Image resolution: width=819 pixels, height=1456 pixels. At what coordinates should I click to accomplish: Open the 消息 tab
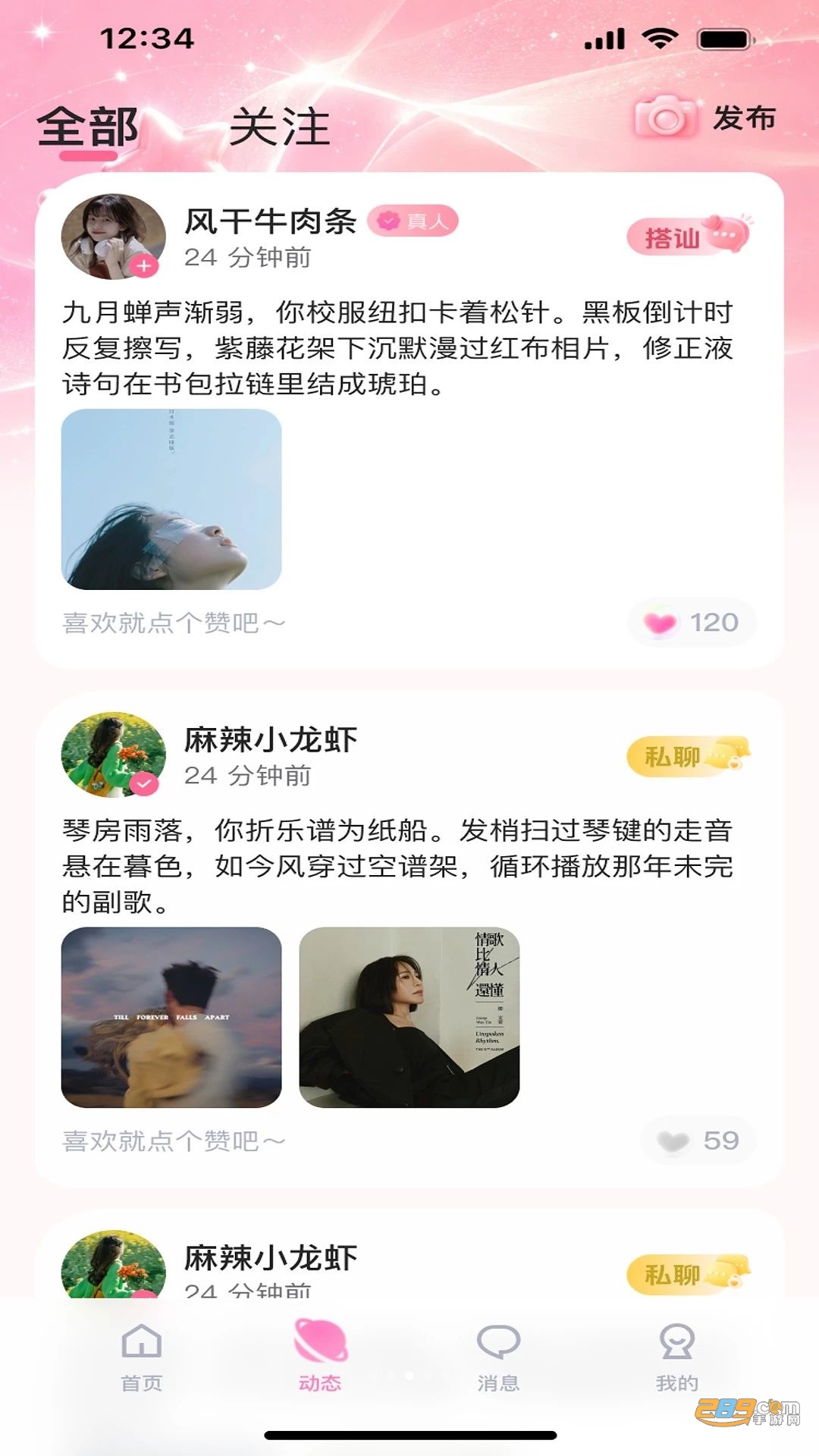(x=498, y=1357)
